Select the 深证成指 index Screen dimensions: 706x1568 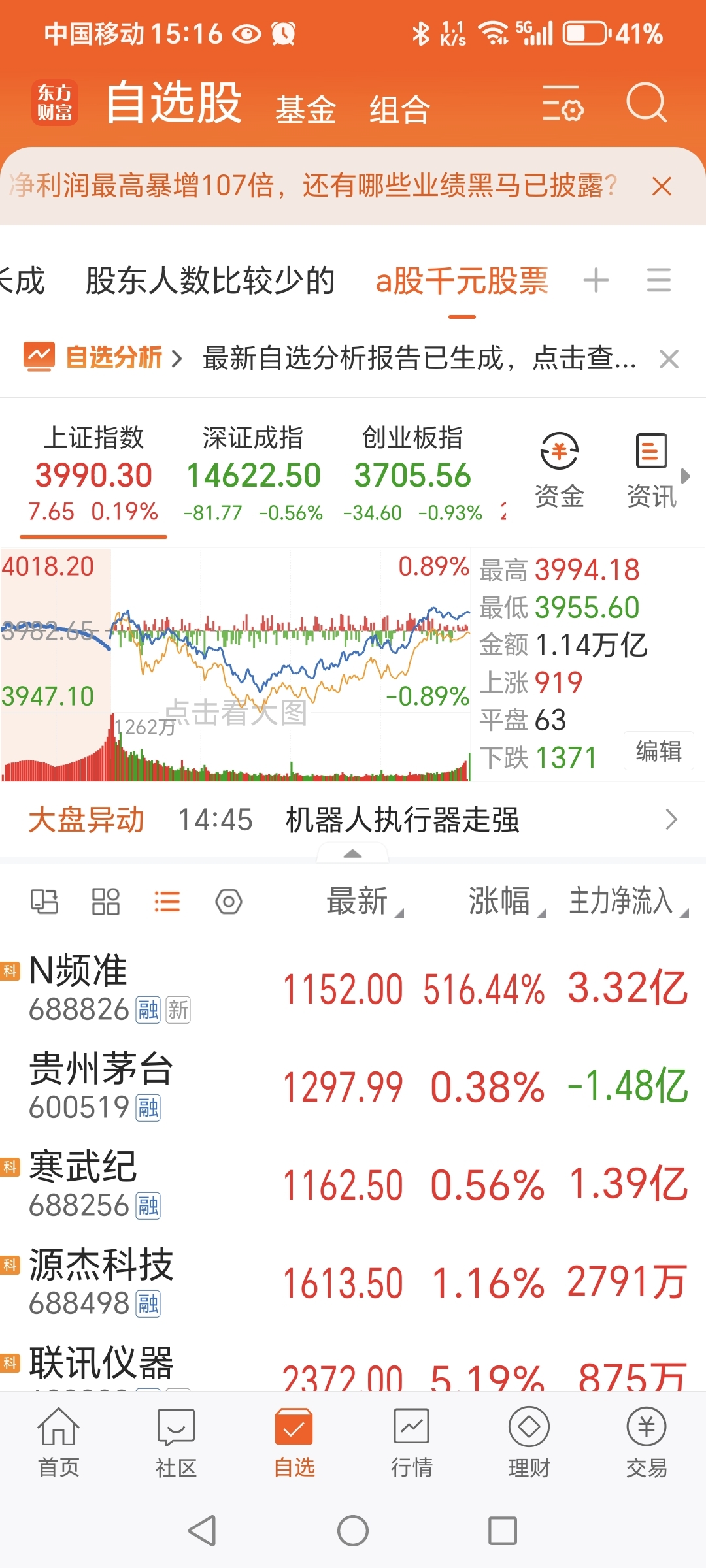click(253, 474)
